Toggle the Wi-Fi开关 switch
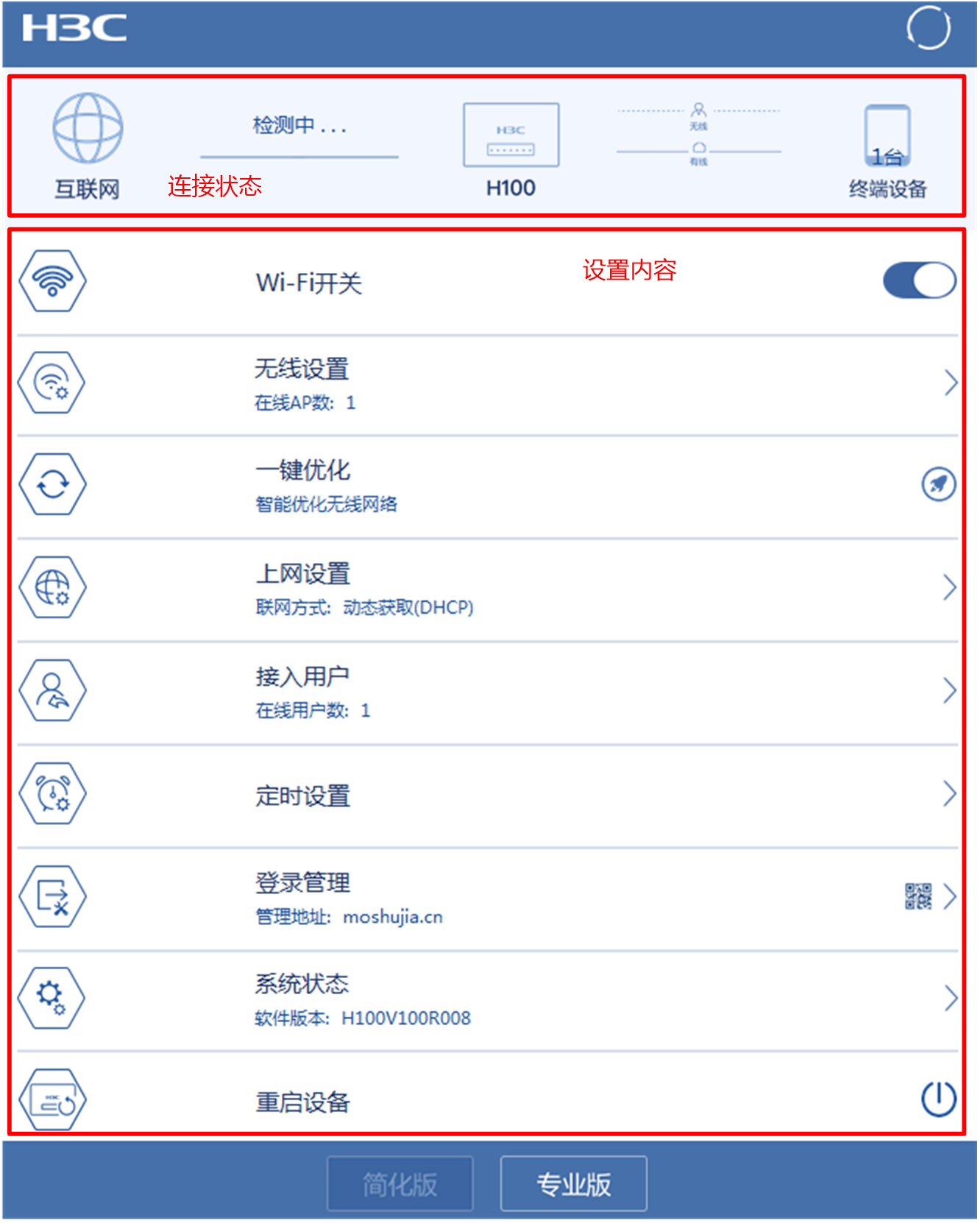Screen dimensions: 980x1223 tap(919, 280)
